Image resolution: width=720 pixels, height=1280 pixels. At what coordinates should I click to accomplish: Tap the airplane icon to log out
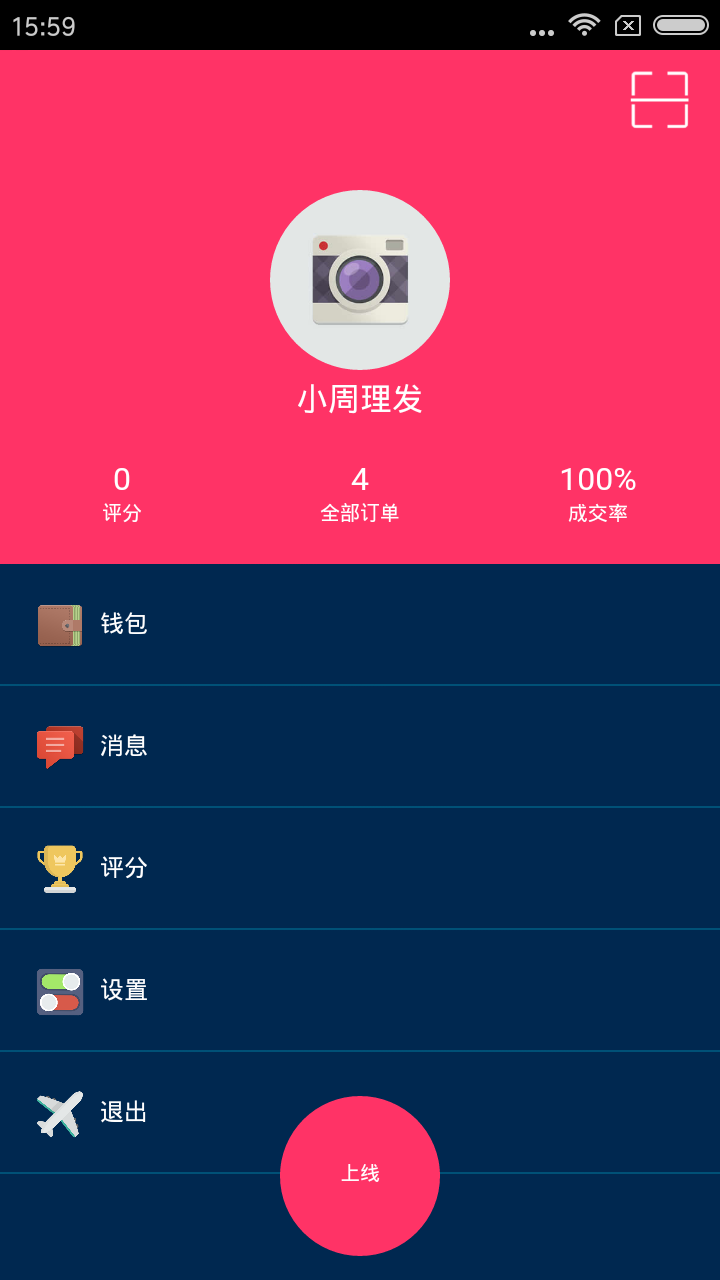[x=59, y=1111]
